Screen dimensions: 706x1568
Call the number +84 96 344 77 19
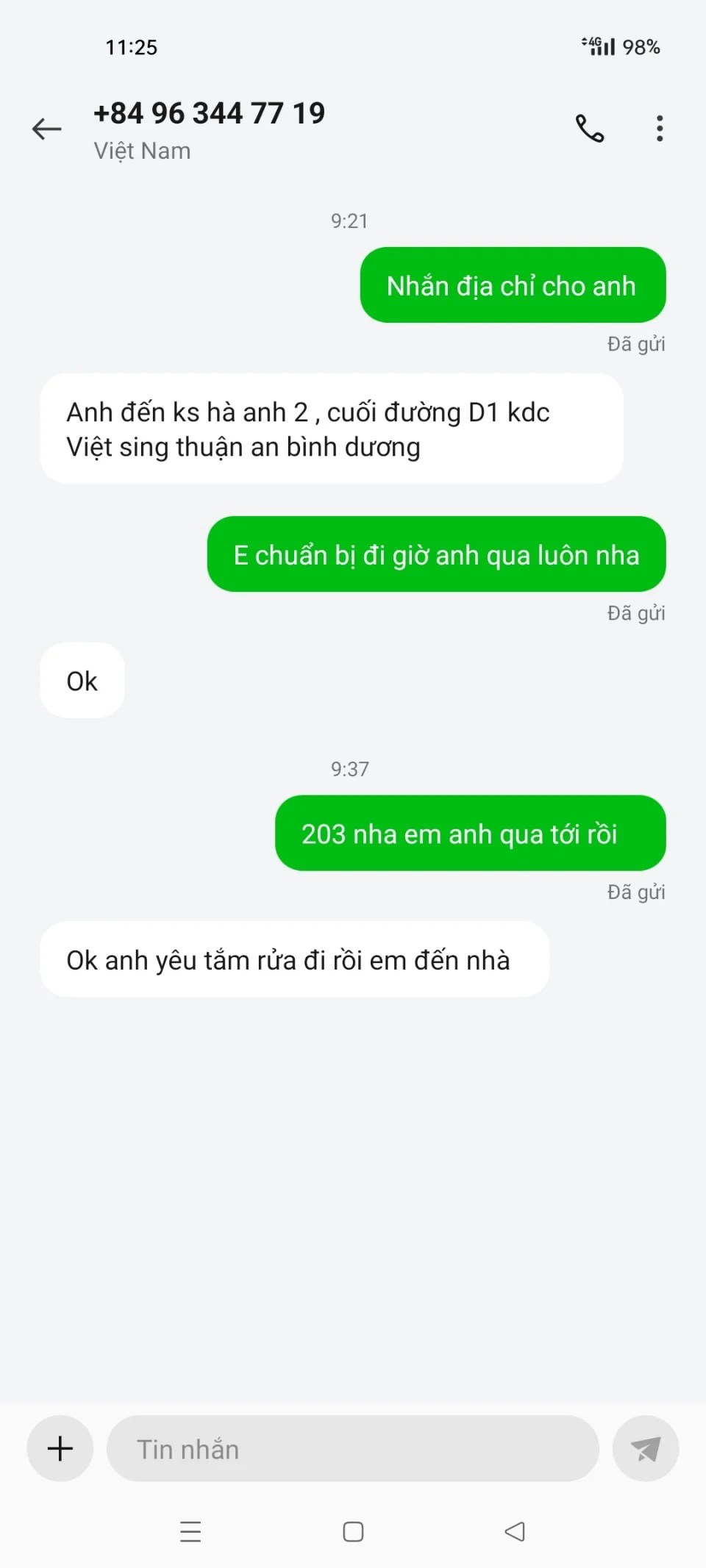pos(589,129)
